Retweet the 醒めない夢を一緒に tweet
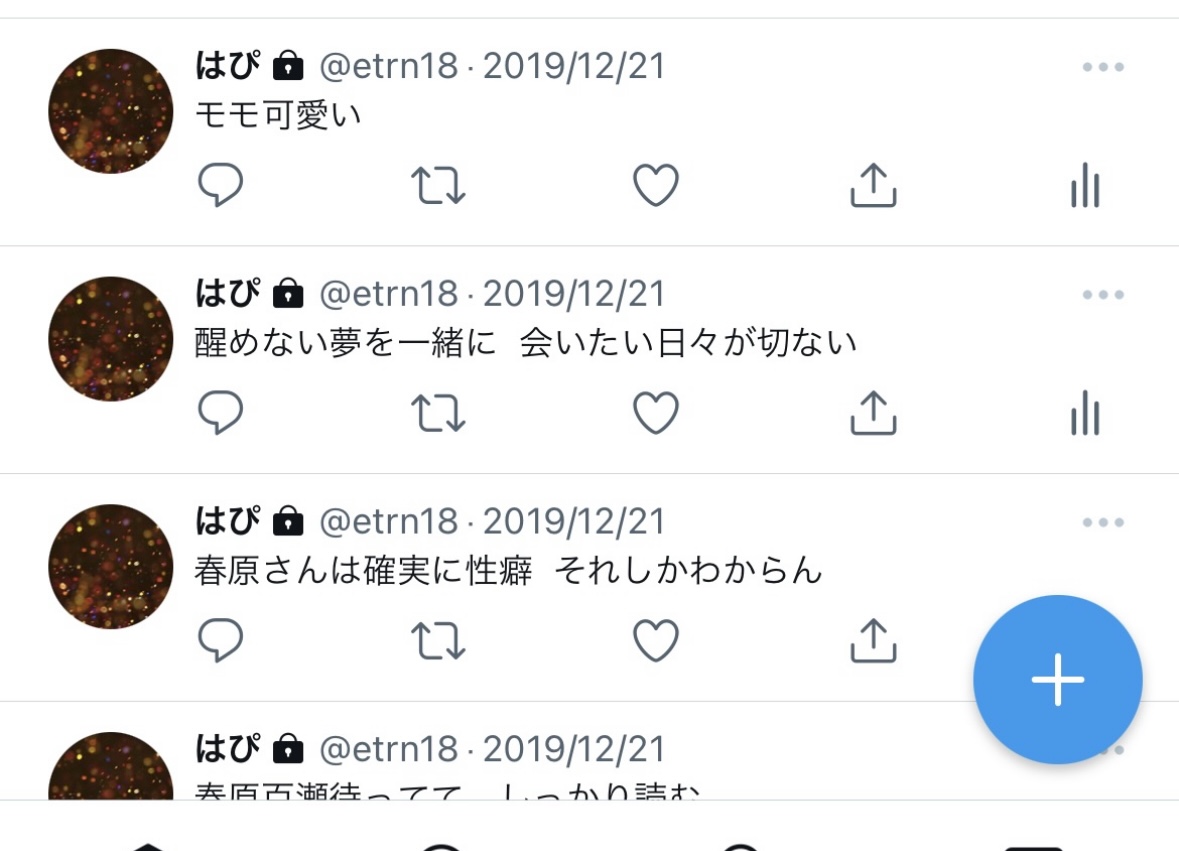1179x851 pixels. pos(438,413)
